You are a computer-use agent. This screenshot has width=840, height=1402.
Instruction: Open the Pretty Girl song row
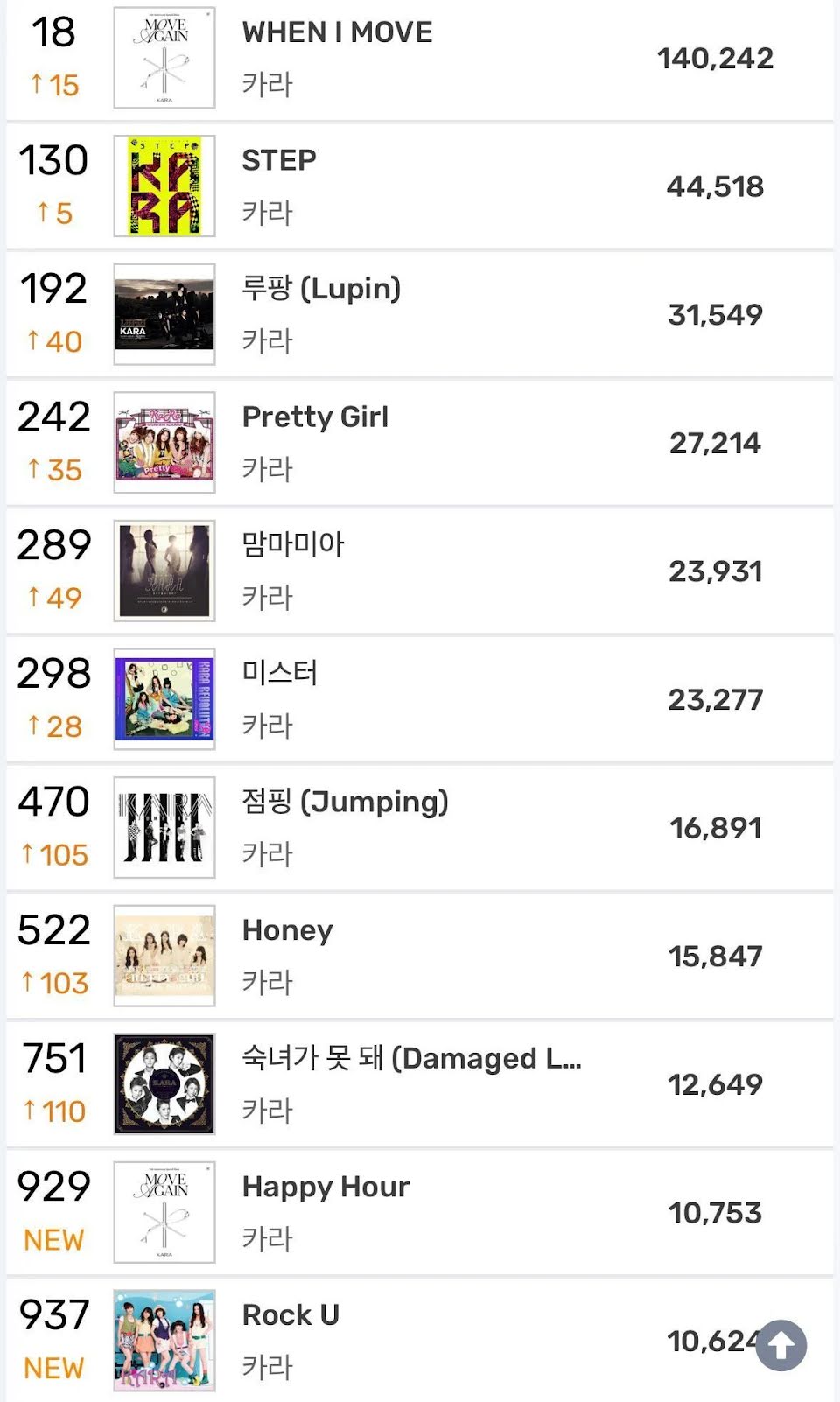pyautogui.click(x=315, y=417)
